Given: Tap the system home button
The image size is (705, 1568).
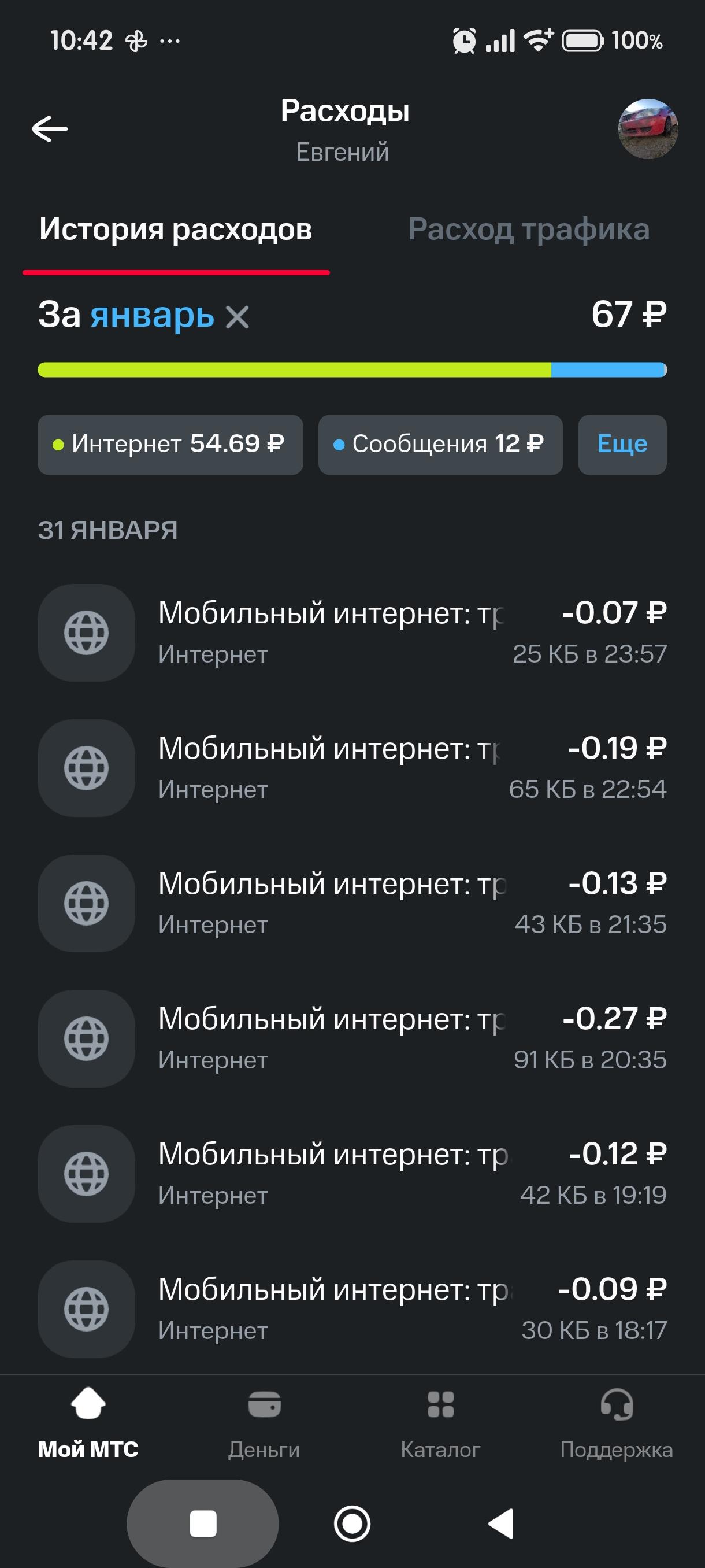Looking at the screenshot, I should 352,1523.
